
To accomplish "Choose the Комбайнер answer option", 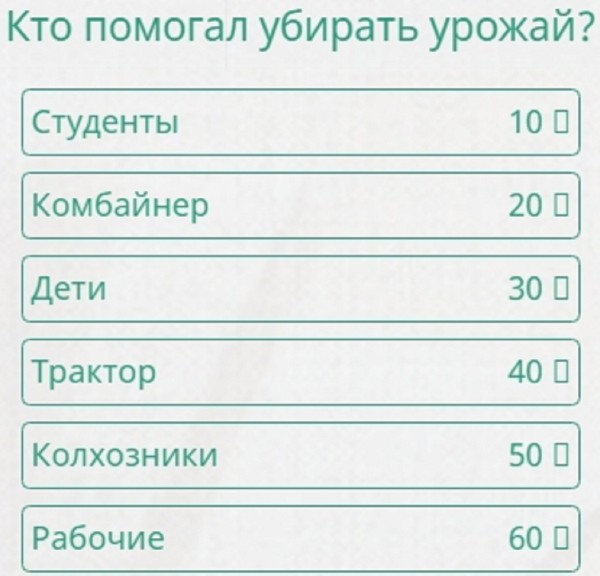I will (x=300, y=206).
